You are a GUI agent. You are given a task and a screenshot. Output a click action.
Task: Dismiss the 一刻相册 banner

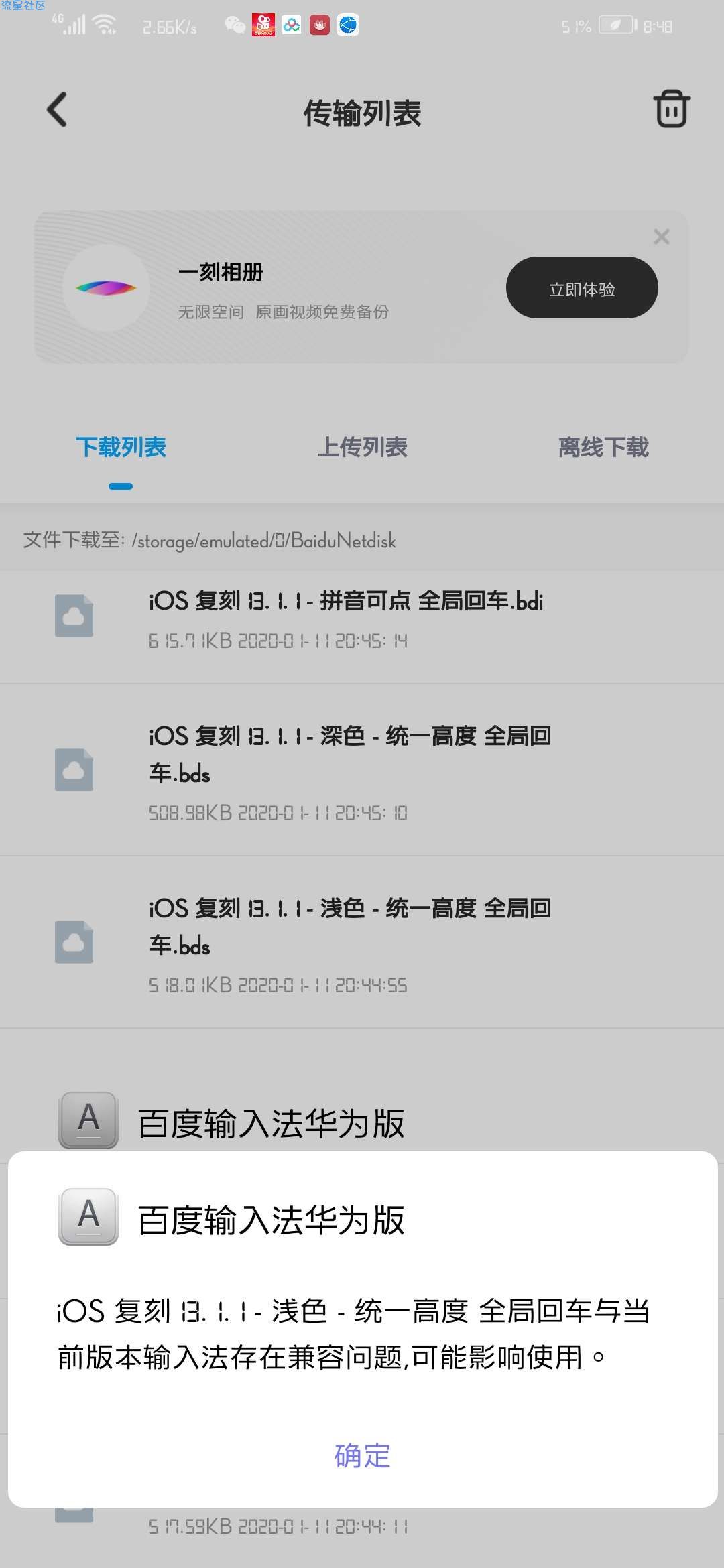pyautogui.click(x=661, y=237)
